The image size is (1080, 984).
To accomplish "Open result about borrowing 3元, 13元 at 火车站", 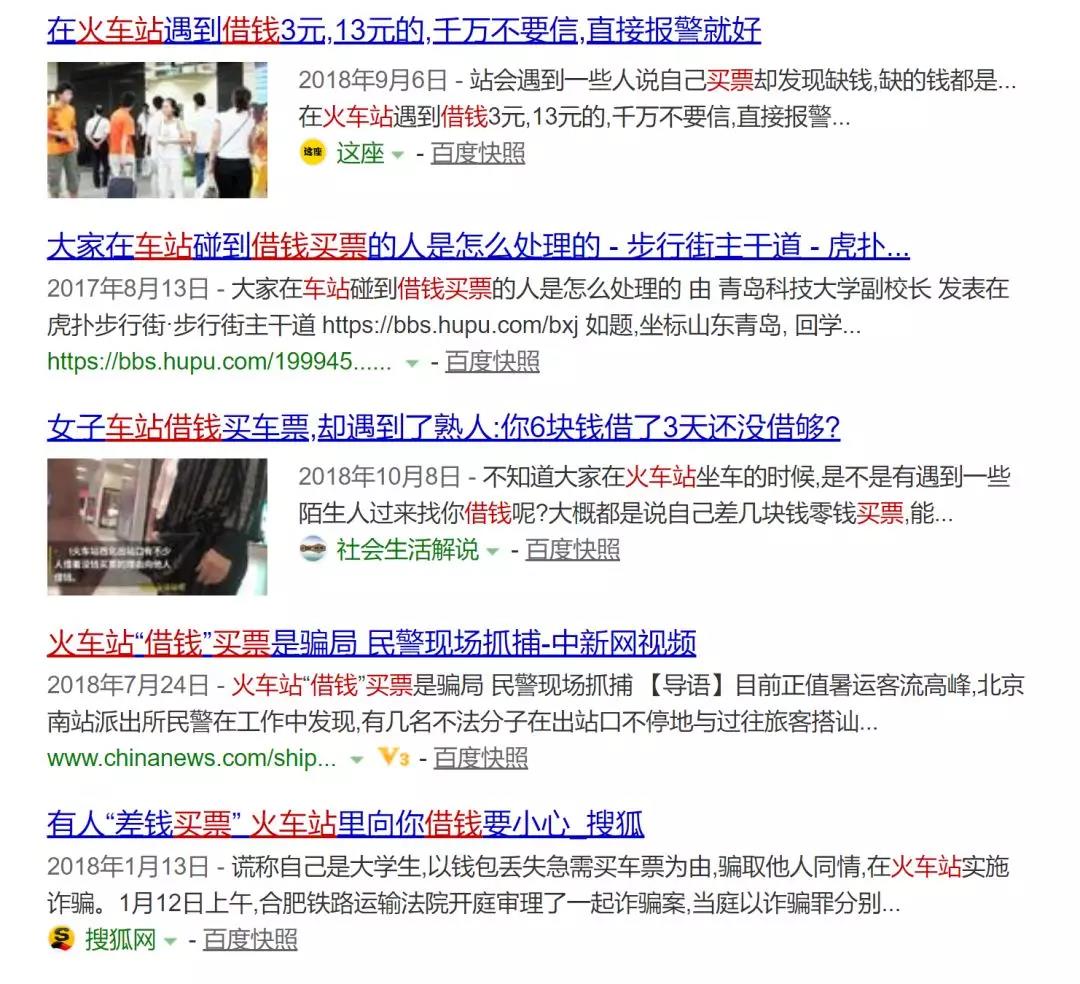I will (x=404, y=31).
